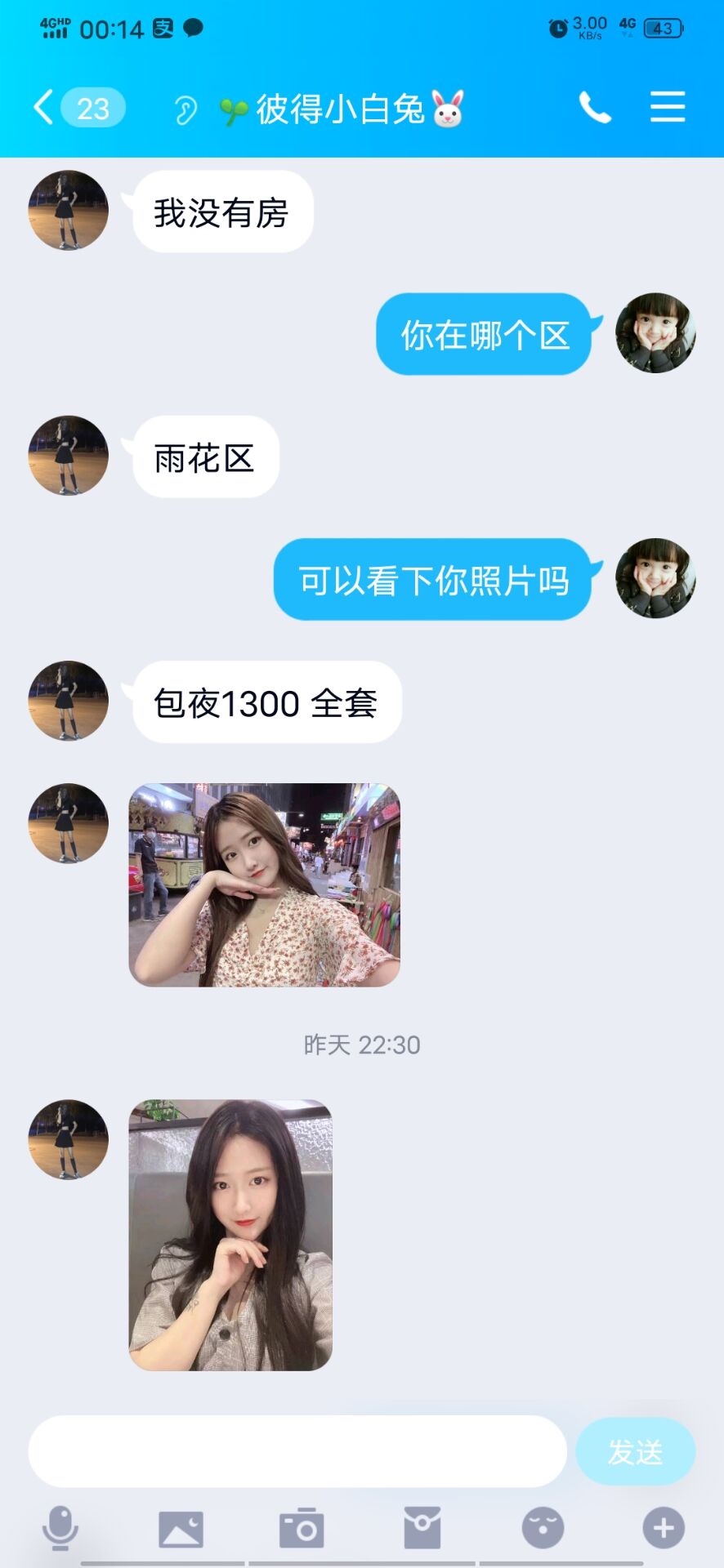The width and height of the screenshot is (724, 1568).
Task: Focus the message input field
Action: [x=297, y=1451]
